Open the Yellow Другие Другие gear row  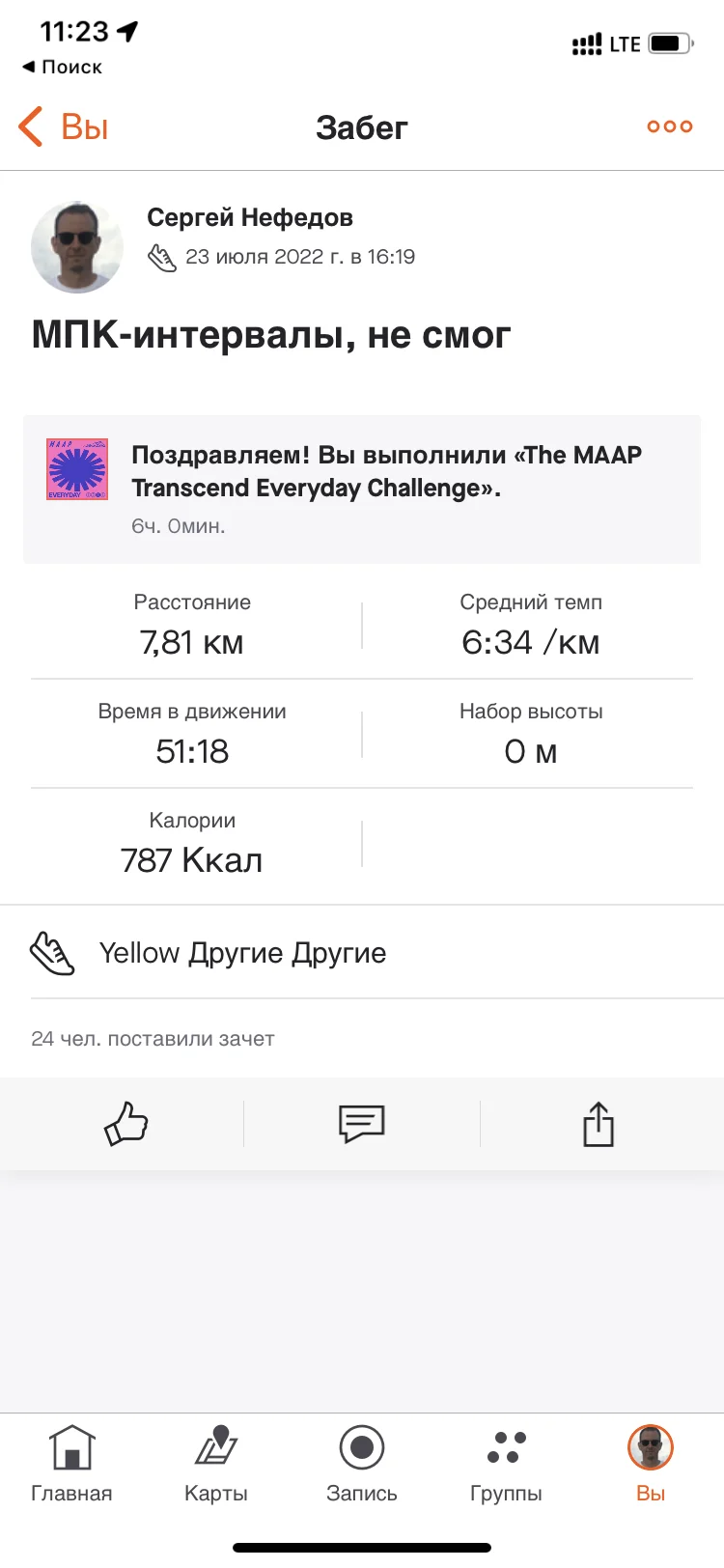coord(362,953)
